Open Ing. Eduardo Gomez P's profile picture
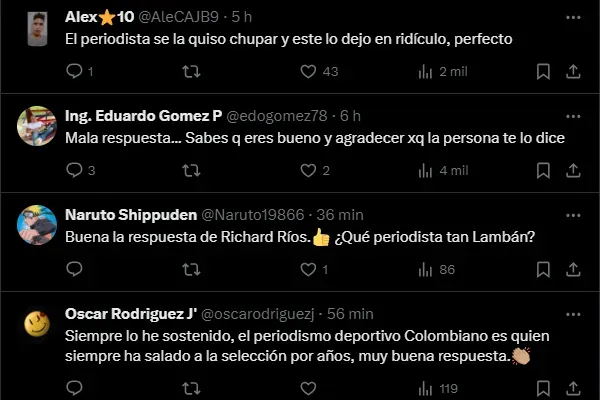Viewport: 600px width, 400px height. [37, 126]
